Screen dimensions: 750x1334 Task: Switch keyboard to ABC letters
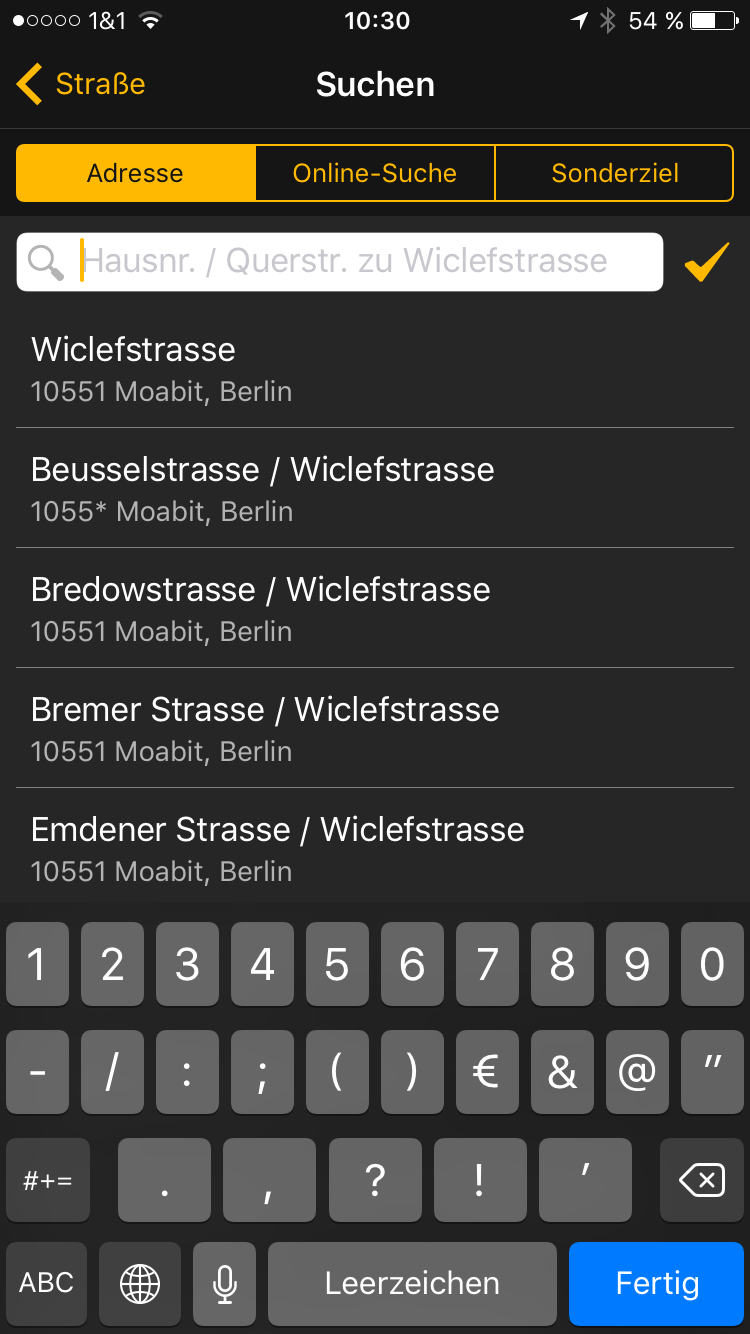coord(47,1283)
